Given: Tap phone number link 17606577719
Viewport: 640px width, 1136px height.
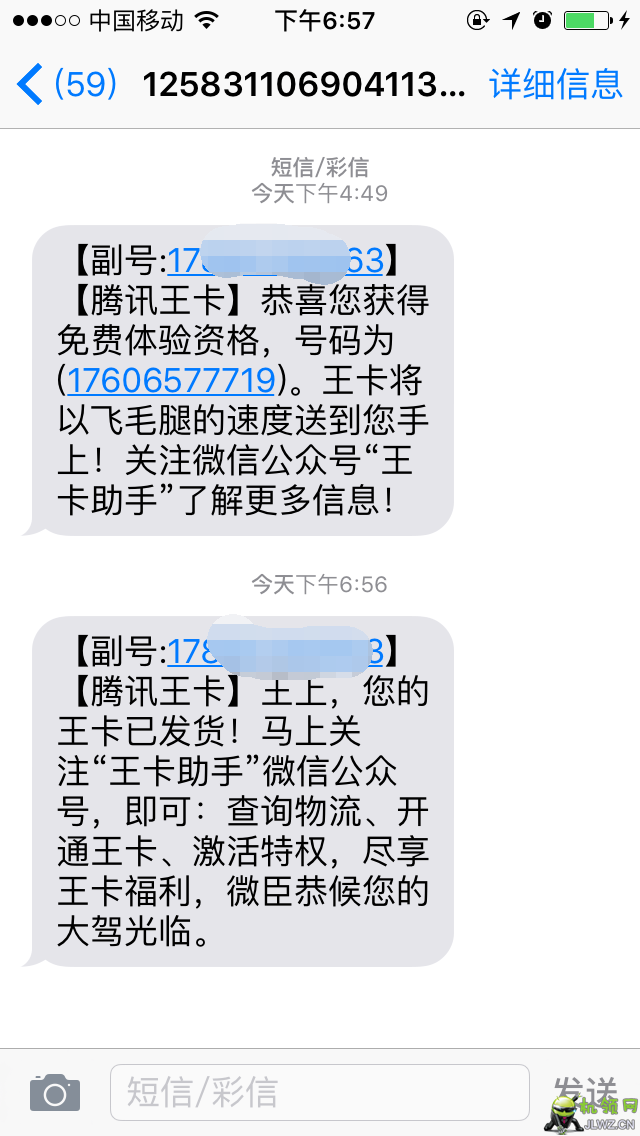Looking at the screenshot, I should coord(170,379).
